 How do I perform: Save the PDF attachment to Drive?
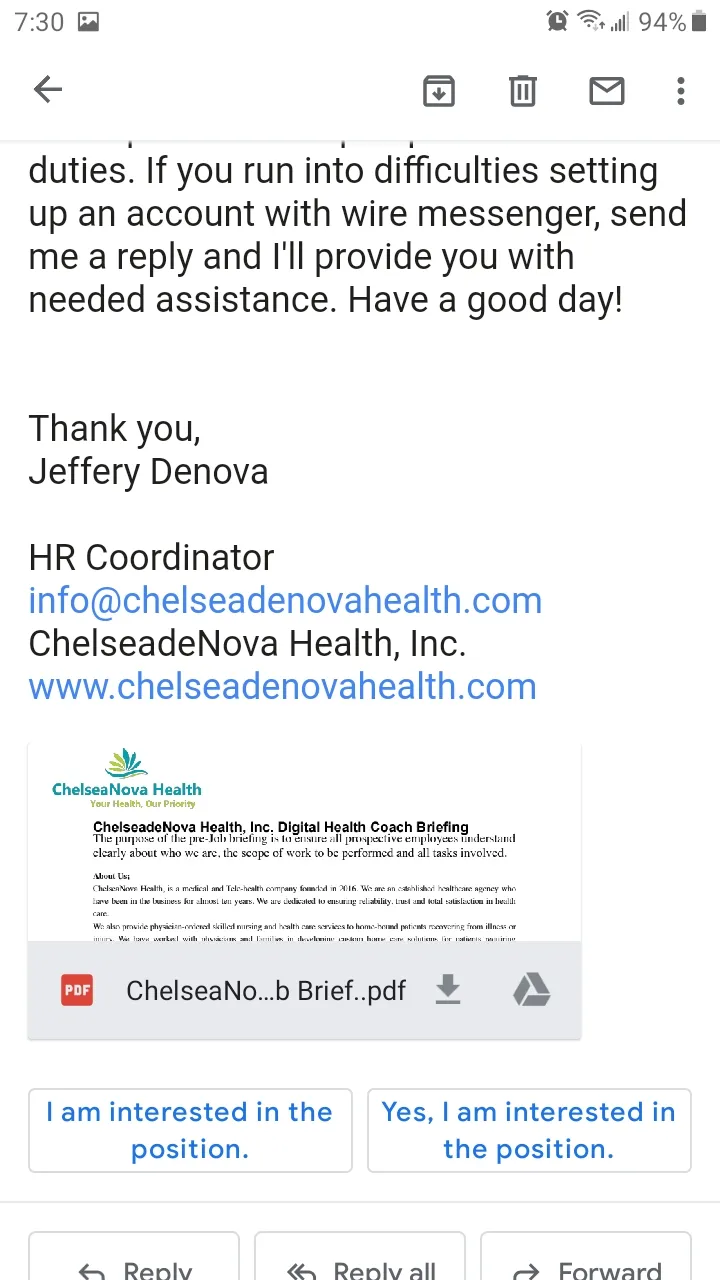click(532, 990)
